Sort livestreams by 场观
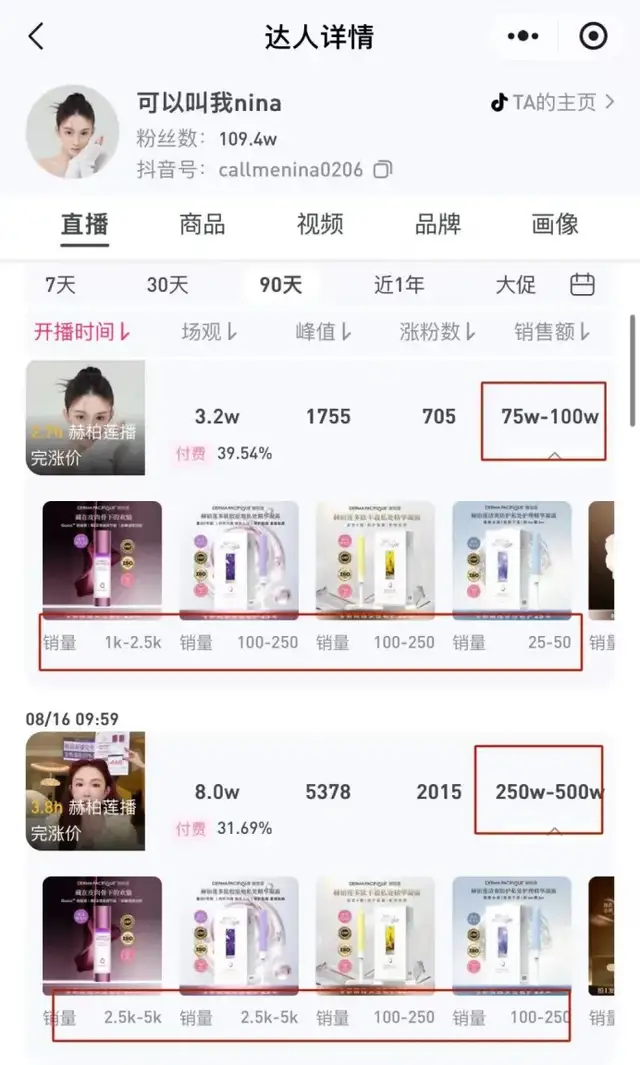This screenshot has height=1065, width=640. pos(209,332)
